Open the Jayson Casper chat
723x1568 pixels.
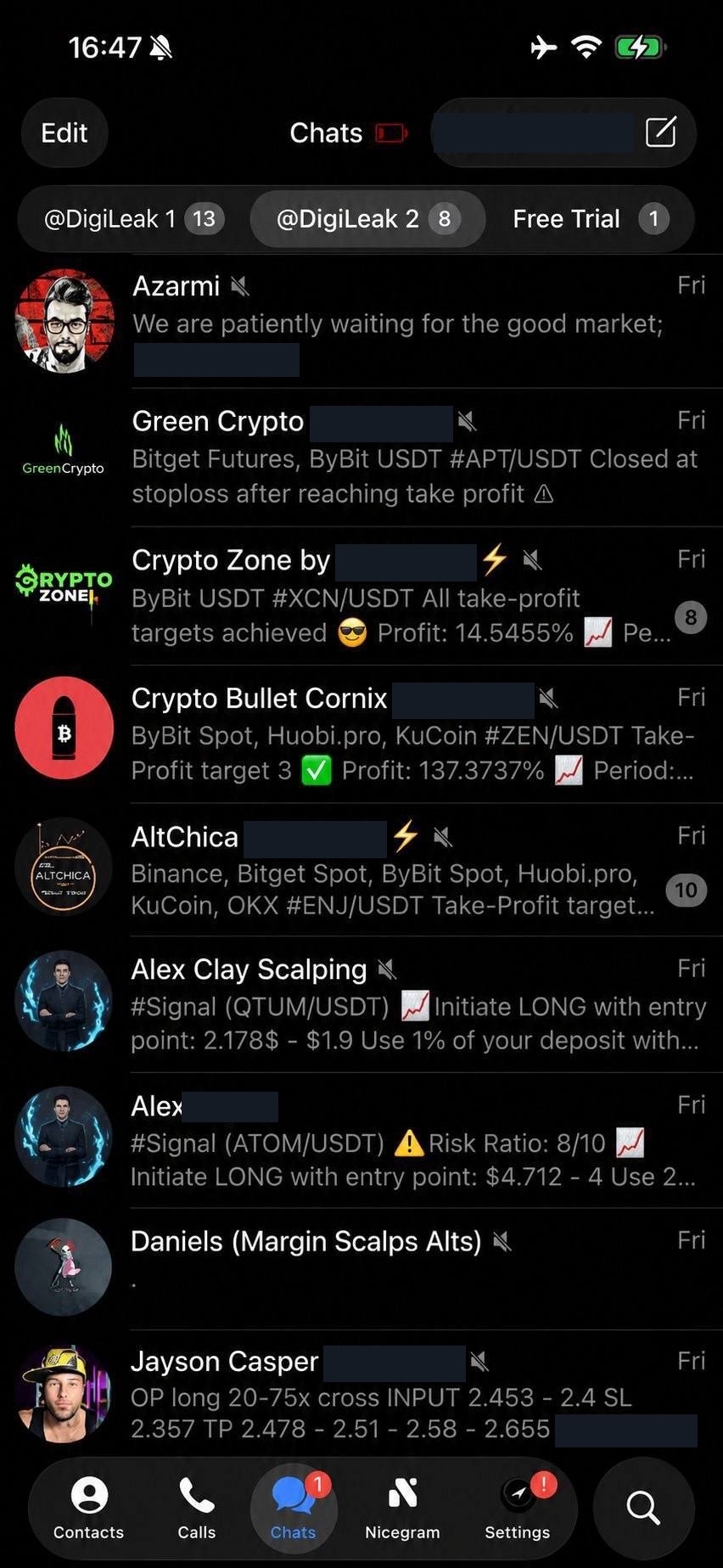(x=361, y=1394)
